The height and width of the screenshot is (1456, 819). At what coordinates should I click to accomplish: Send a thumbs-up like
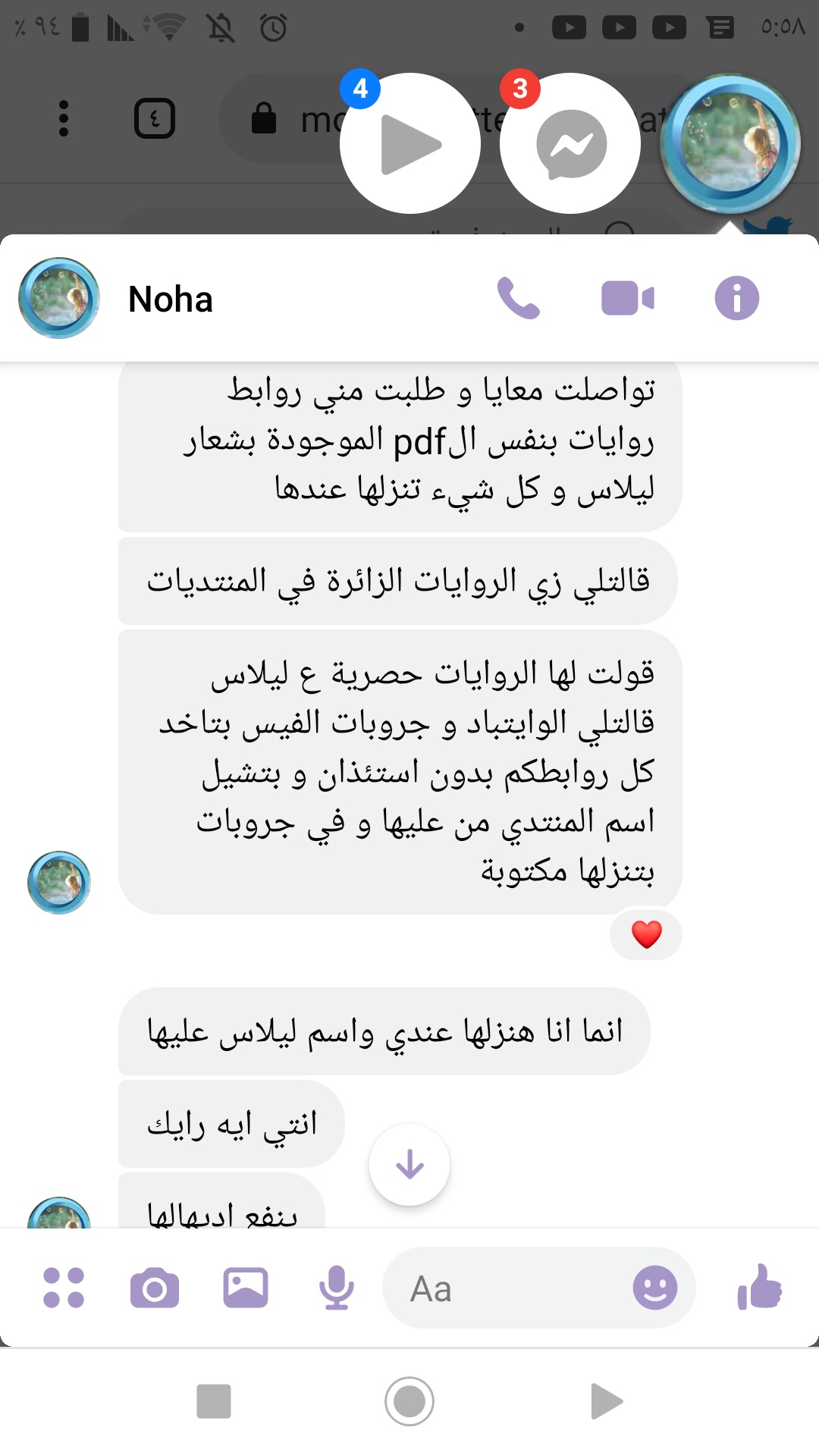pyautogui.click(x=760, y=1288)
